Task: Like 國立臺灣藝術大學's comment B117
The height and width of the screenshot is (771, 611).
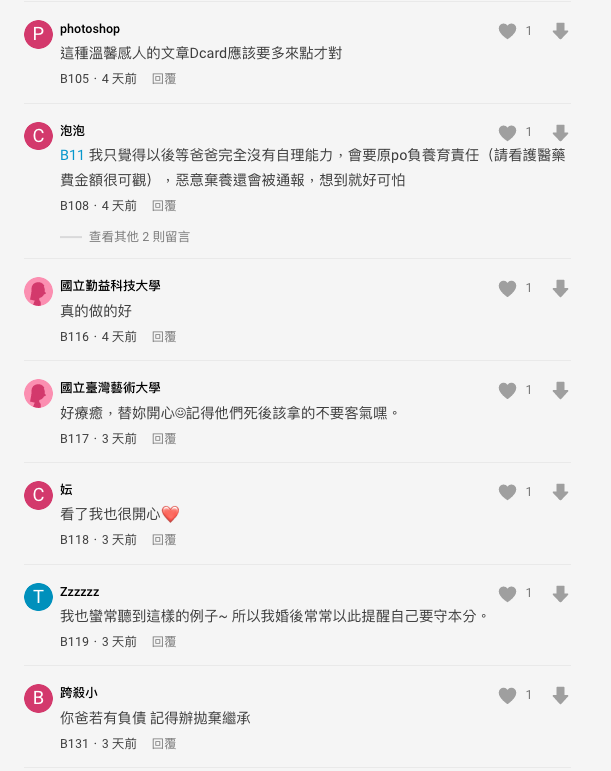Action: pos(507,391)
